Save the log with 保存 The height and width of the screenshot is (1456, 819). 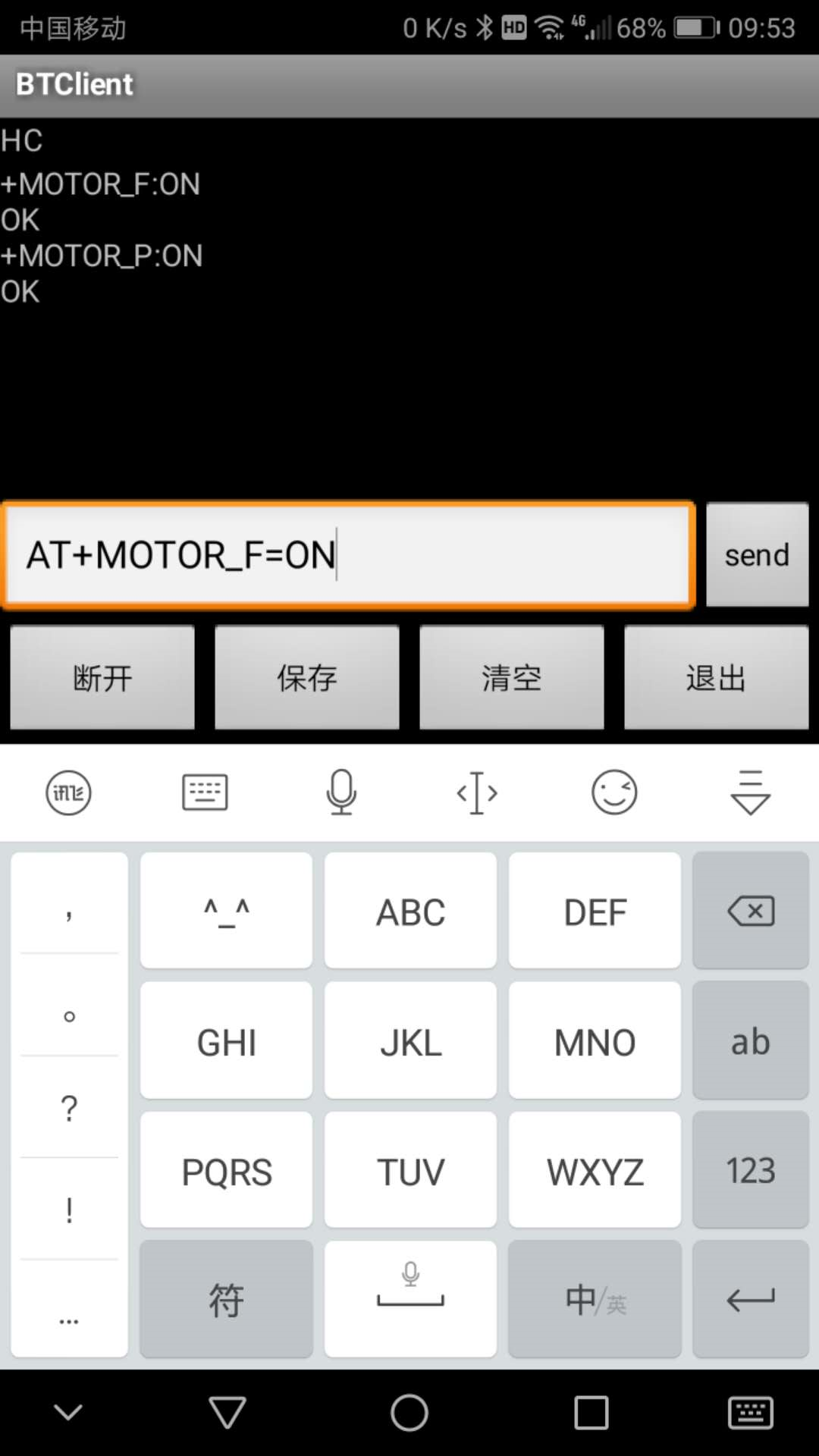click(307, 677)
